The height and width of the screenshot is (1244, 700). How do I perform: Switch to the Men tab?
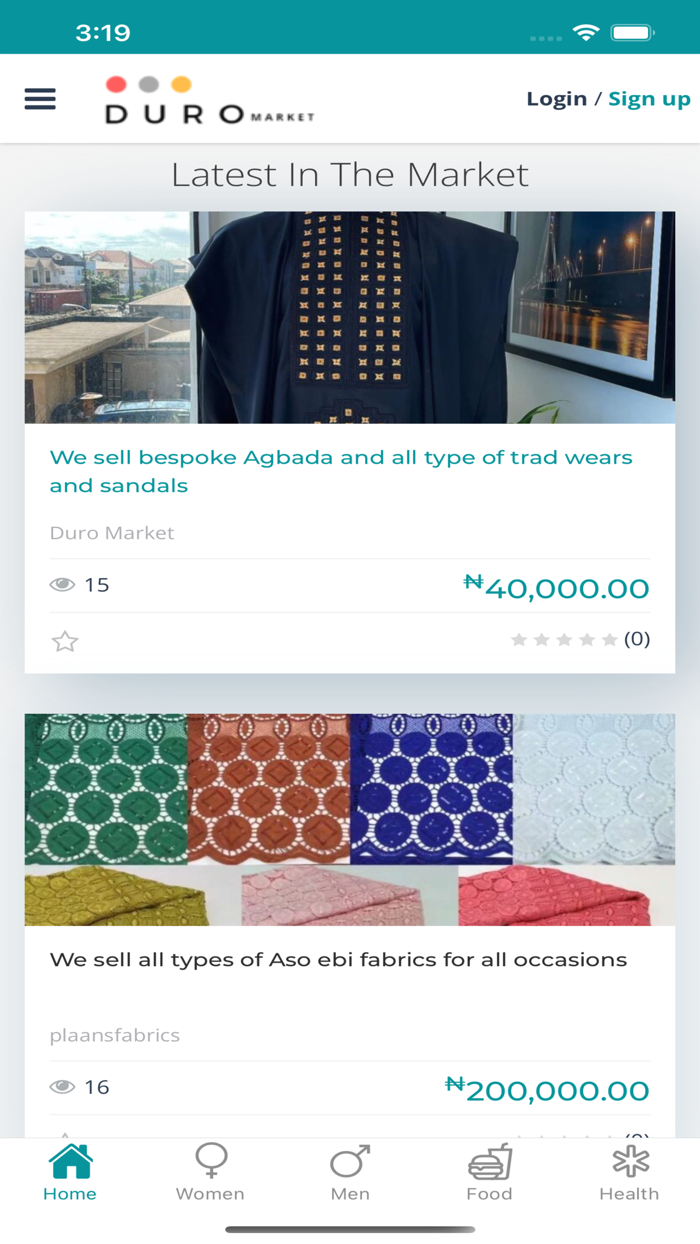(350, 1173)
